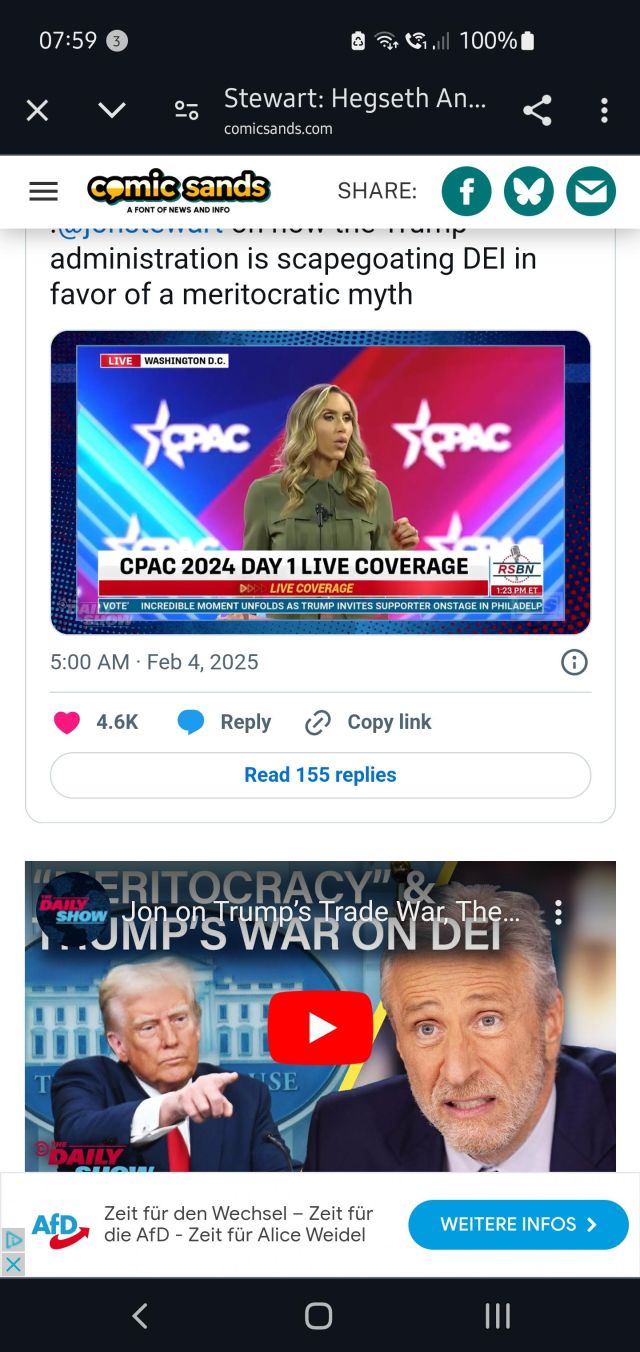The width and height of the screenshot is (640, 1352).
Task: Open the CPAC live coverage video in the tweet
Action: point(320,482)
